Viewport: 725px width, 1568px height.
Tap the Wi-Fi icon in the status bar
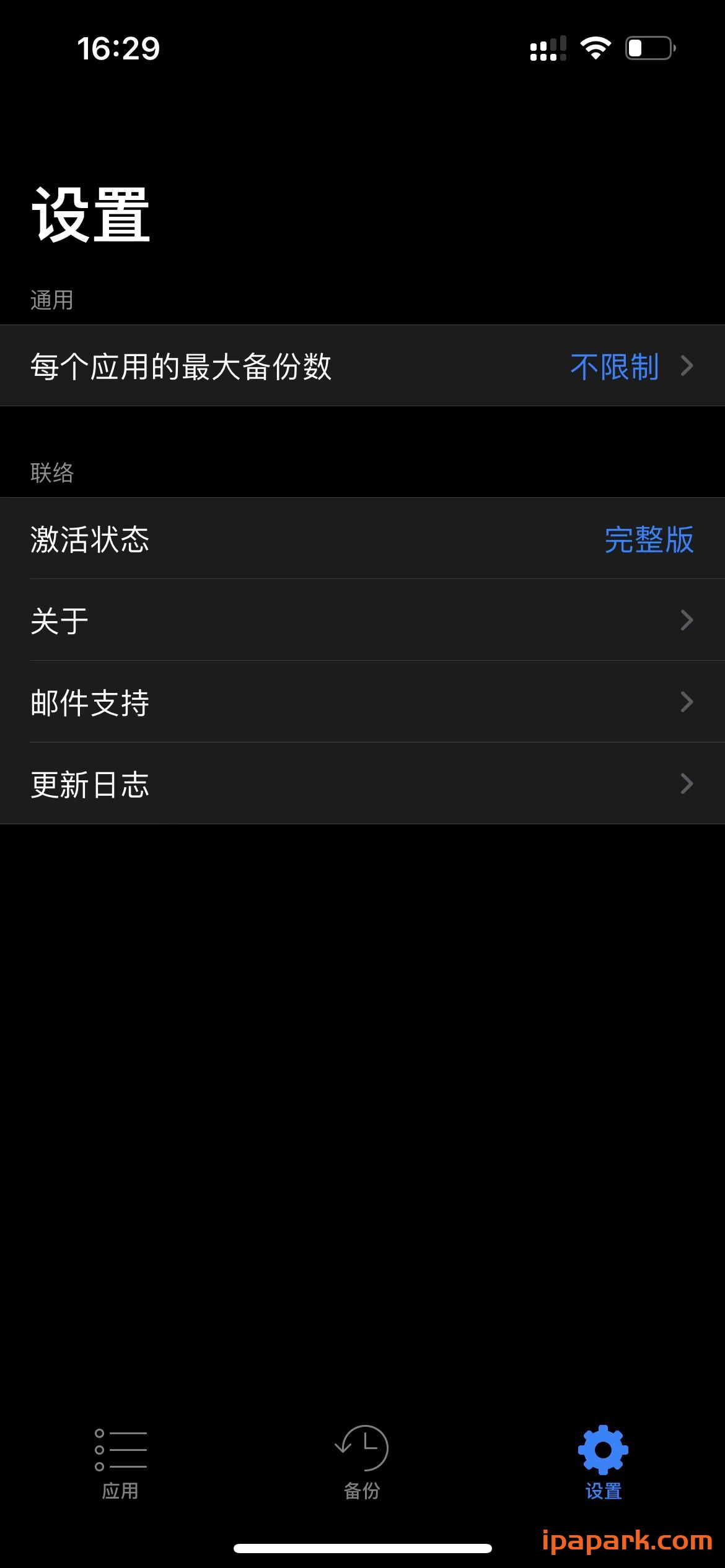click(595, 48)
